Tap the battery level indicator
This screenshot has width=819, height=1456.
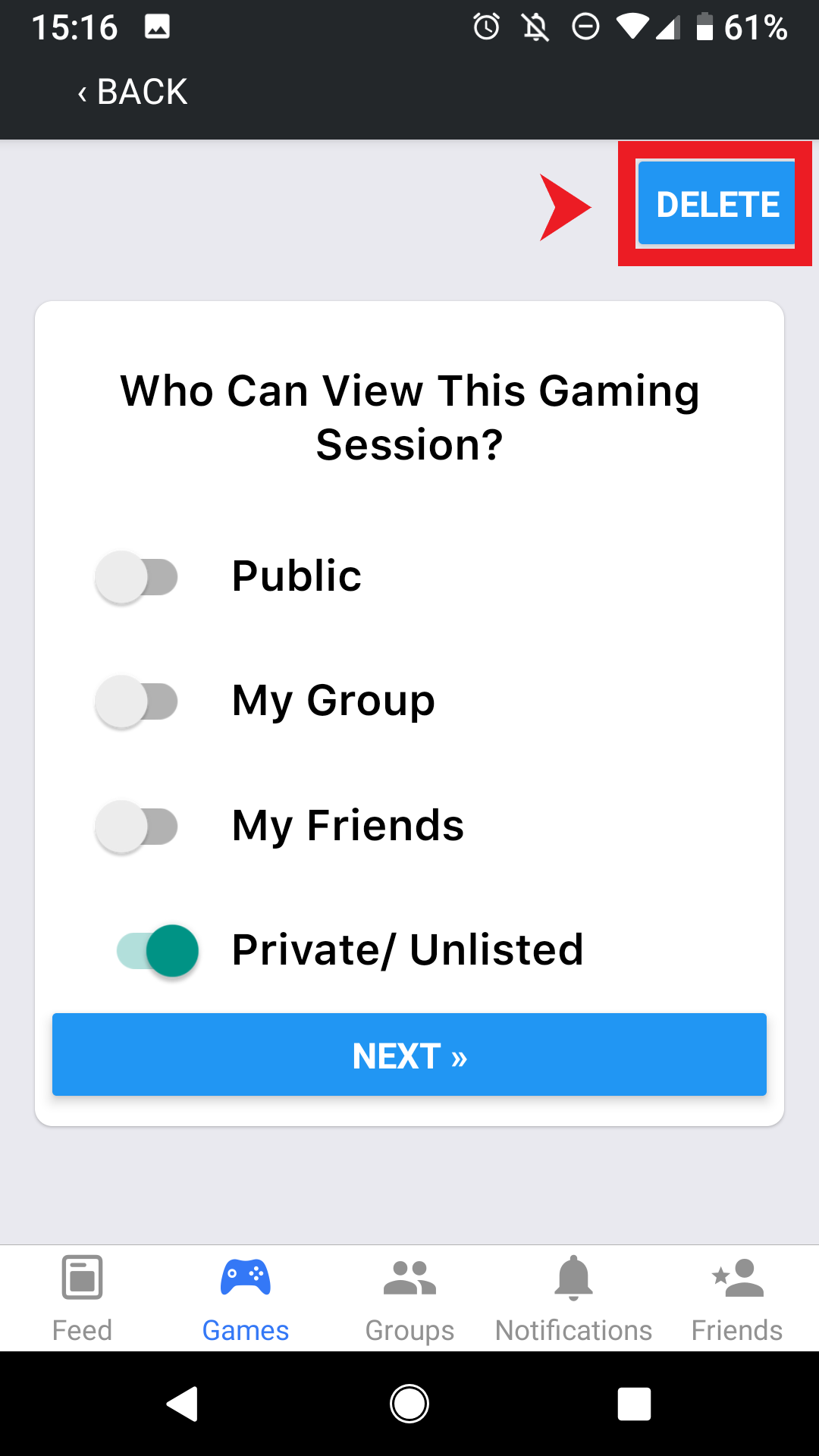click(x=707, y=27)
